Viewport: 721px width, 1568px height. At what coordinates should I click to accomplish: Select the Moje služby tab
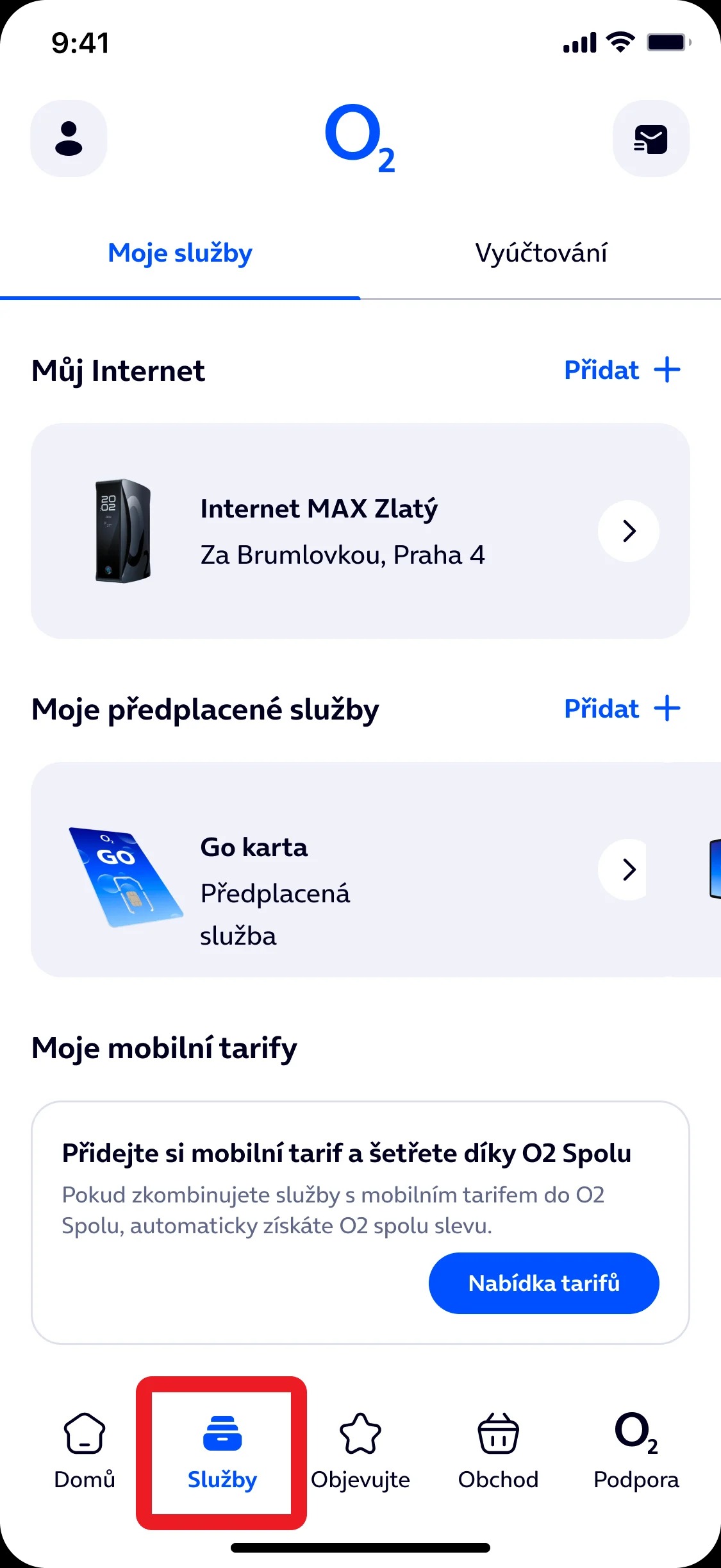click(180, 253)
